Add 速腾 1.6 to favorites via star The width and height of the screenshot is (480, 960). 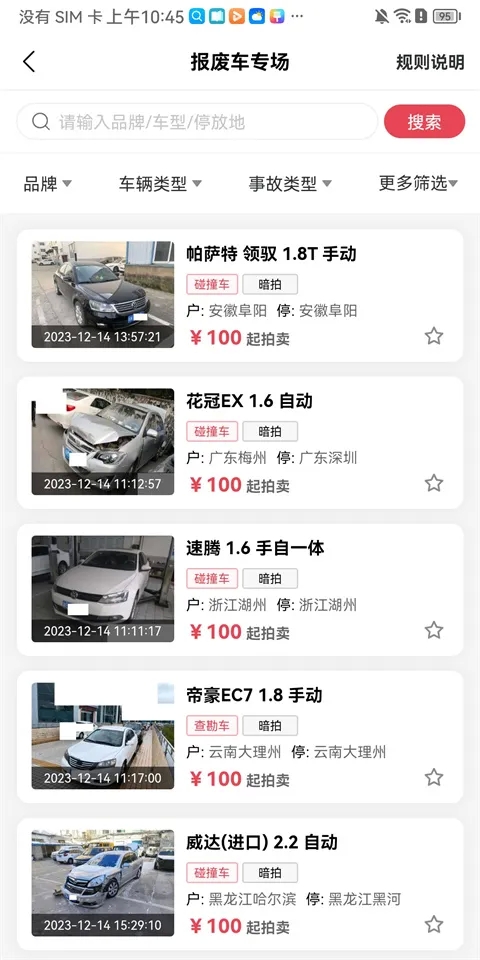tap(433, 630)
